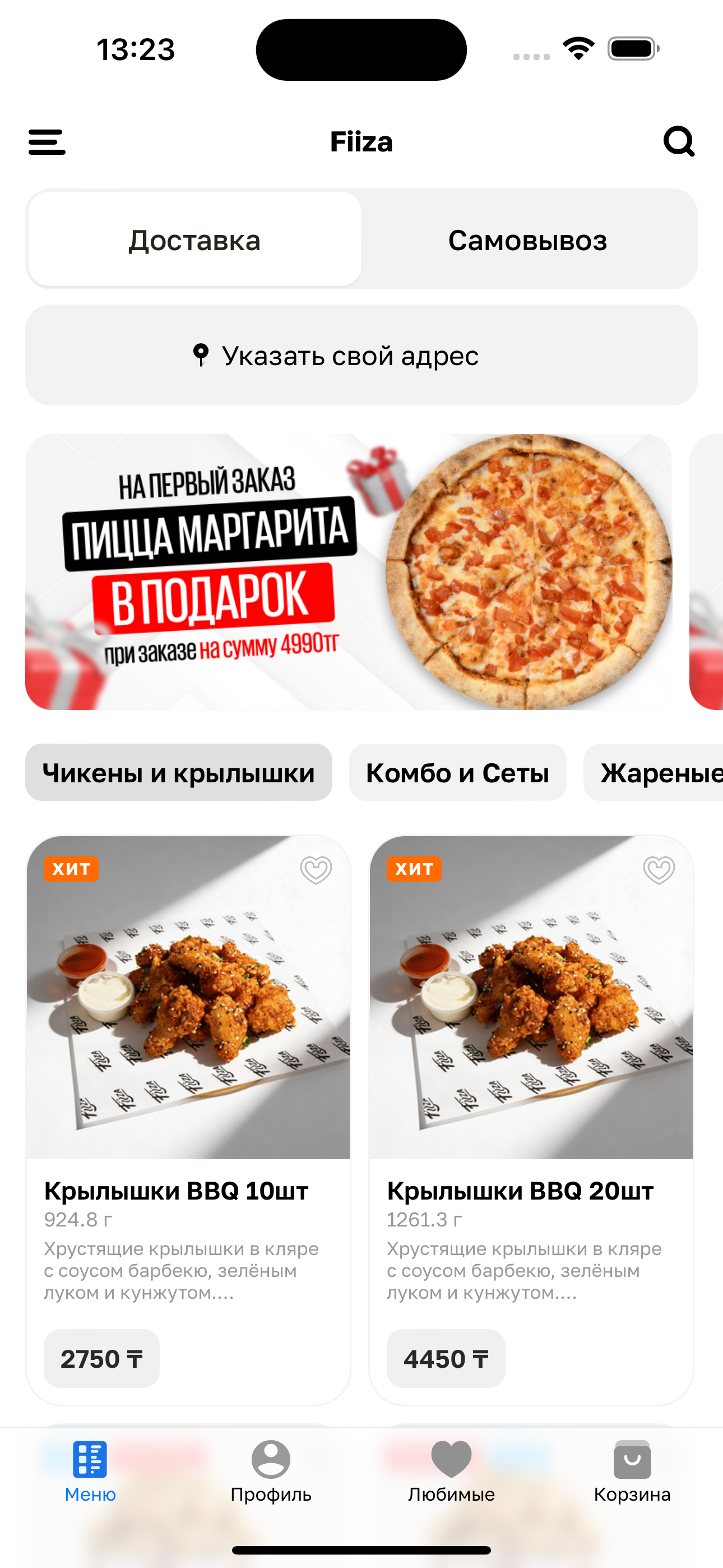Tap the 2750 ₸ price button
Image resolution: width=723 pixels, height=1568 pixels.
101,1359
